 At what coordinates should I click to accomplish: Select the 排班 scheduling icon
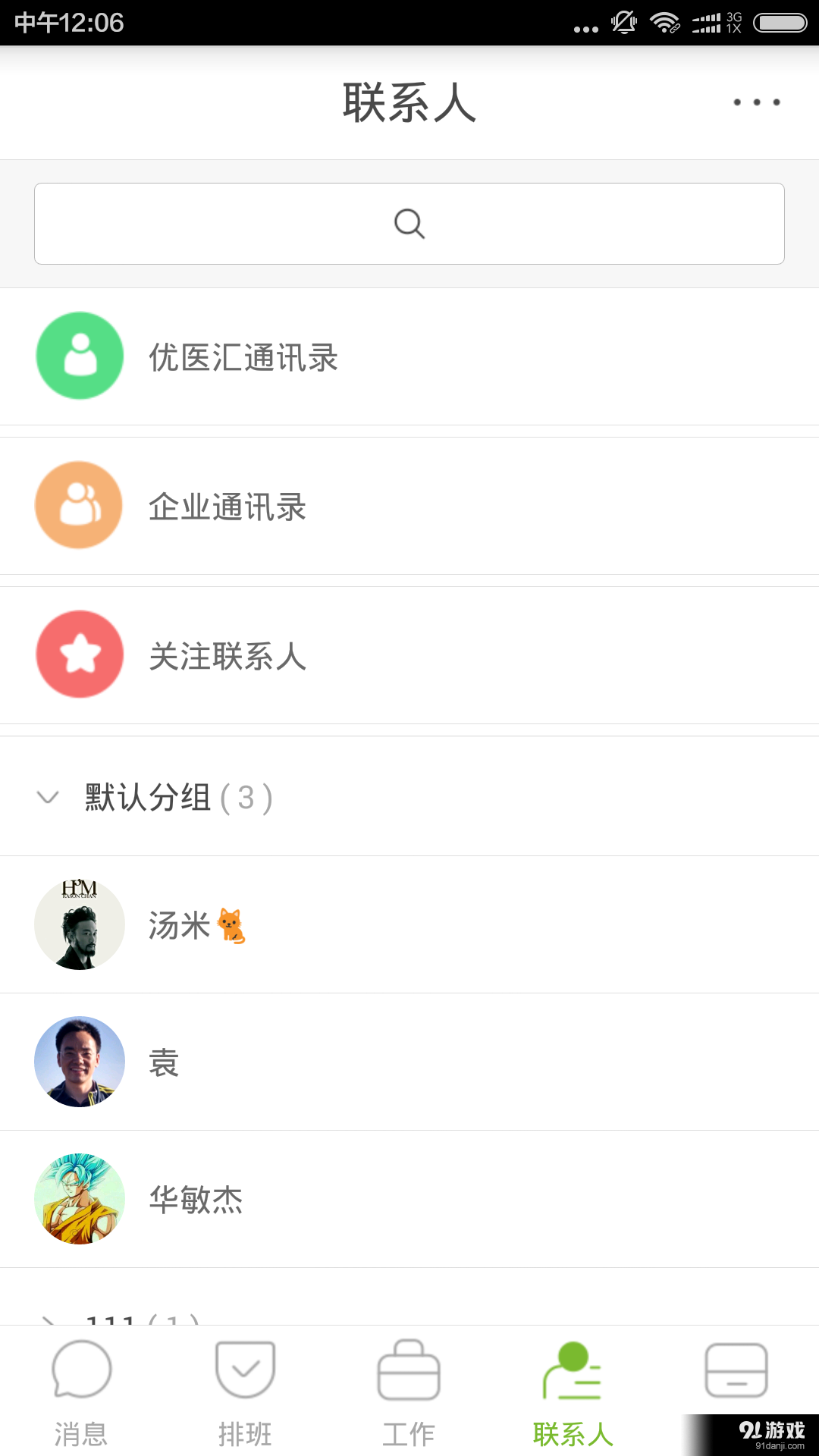click(244, 1370)
